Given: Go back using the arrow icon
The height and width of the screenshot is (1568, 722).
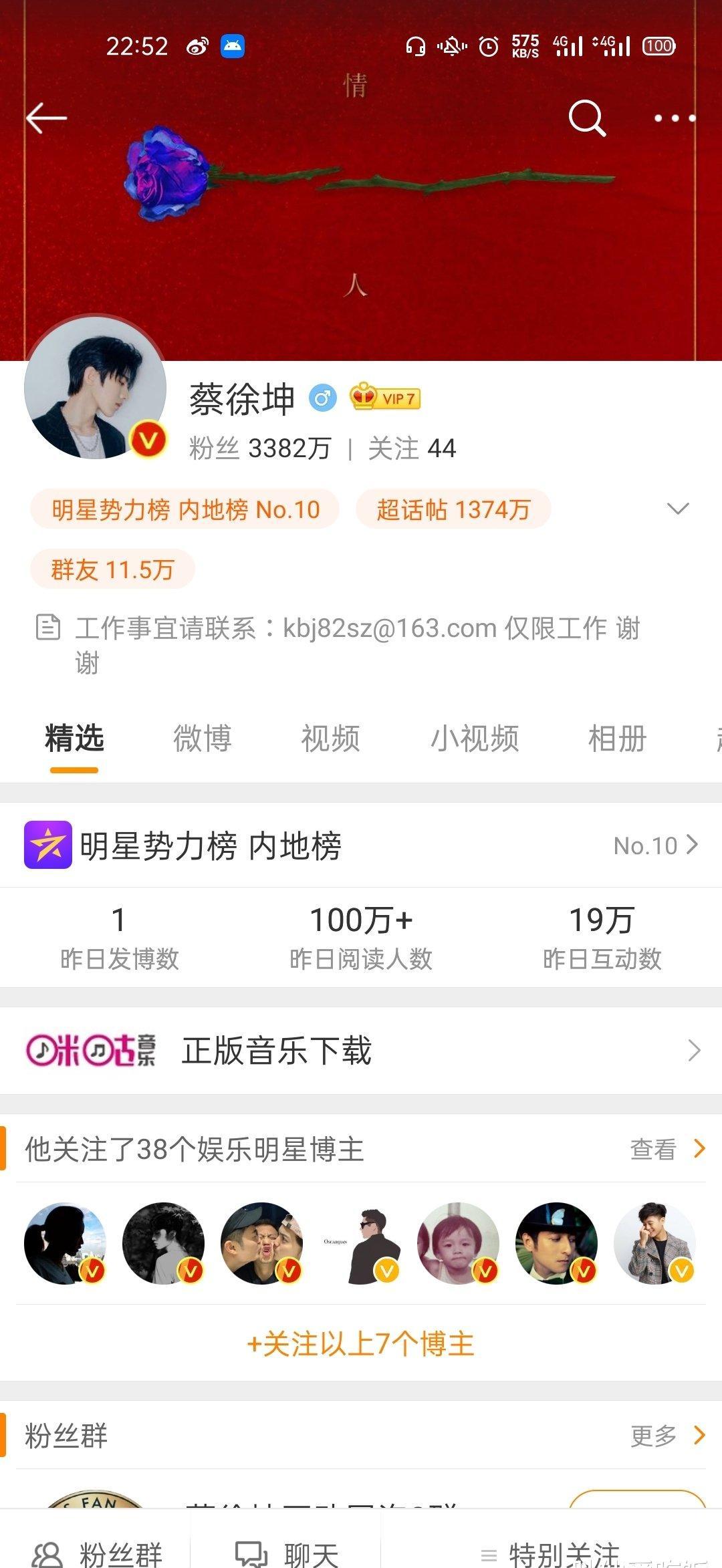Looking at the screenshot, I should coord(47,118).
